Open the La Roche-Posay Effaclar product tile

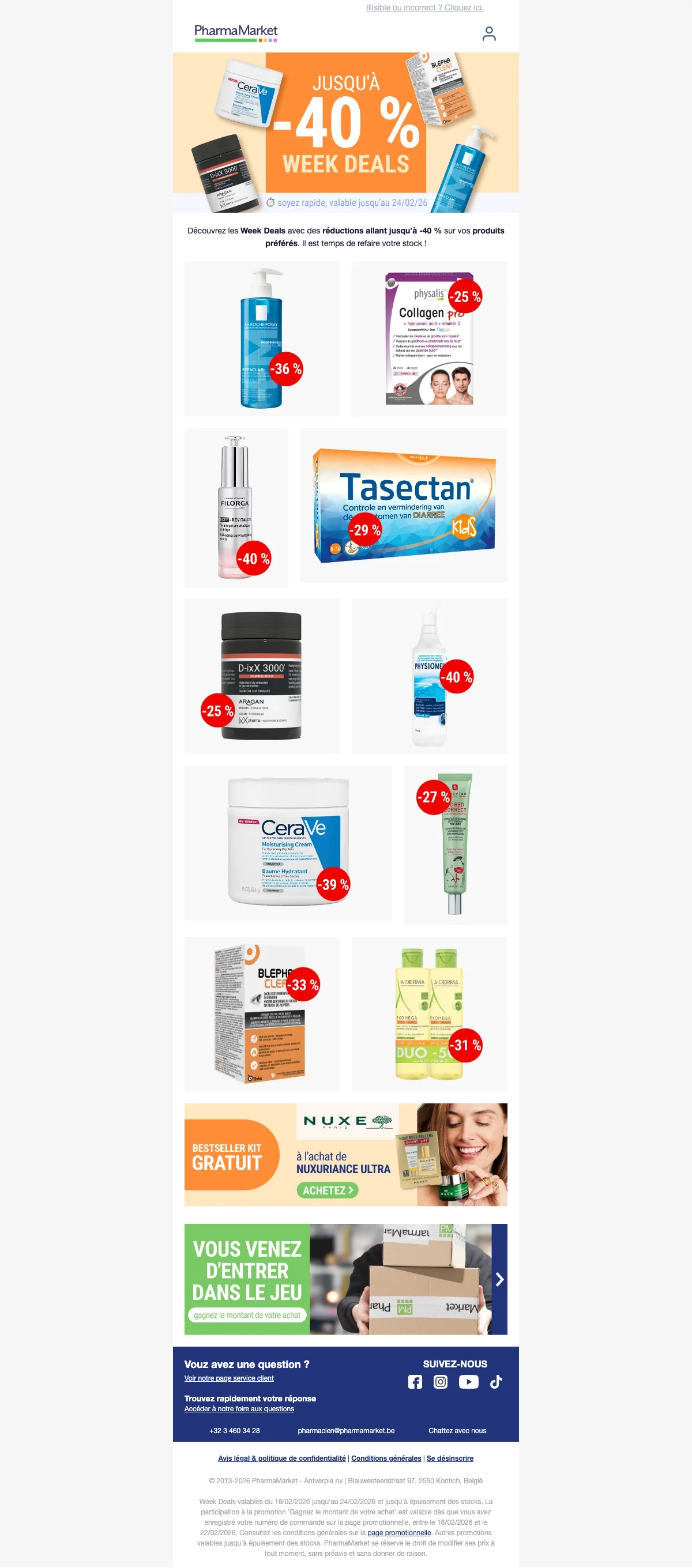(262, 338)
